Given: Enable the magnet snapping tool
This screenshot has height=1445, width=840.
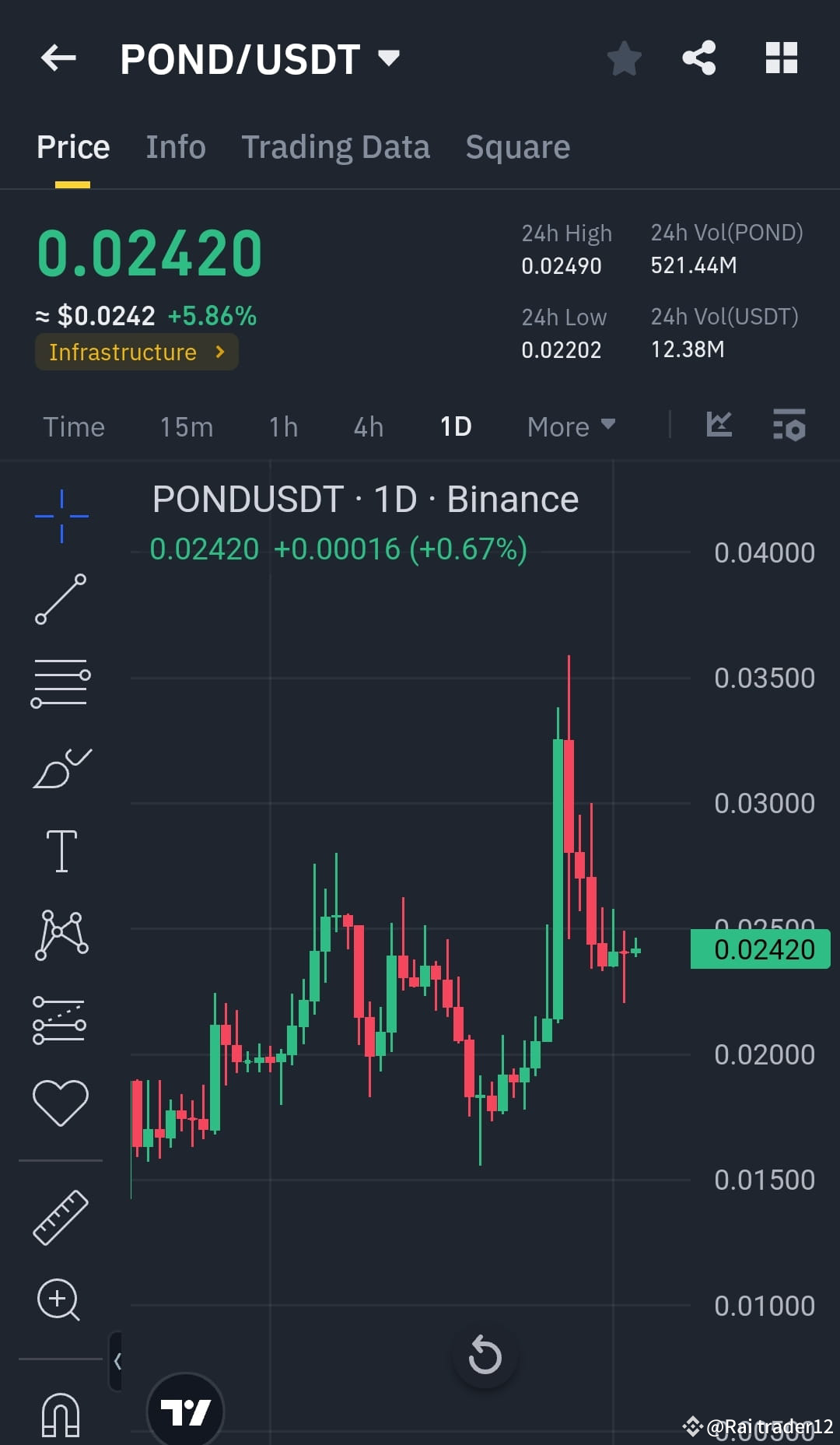Looking at the screenshot, I should pos(61,1412).
